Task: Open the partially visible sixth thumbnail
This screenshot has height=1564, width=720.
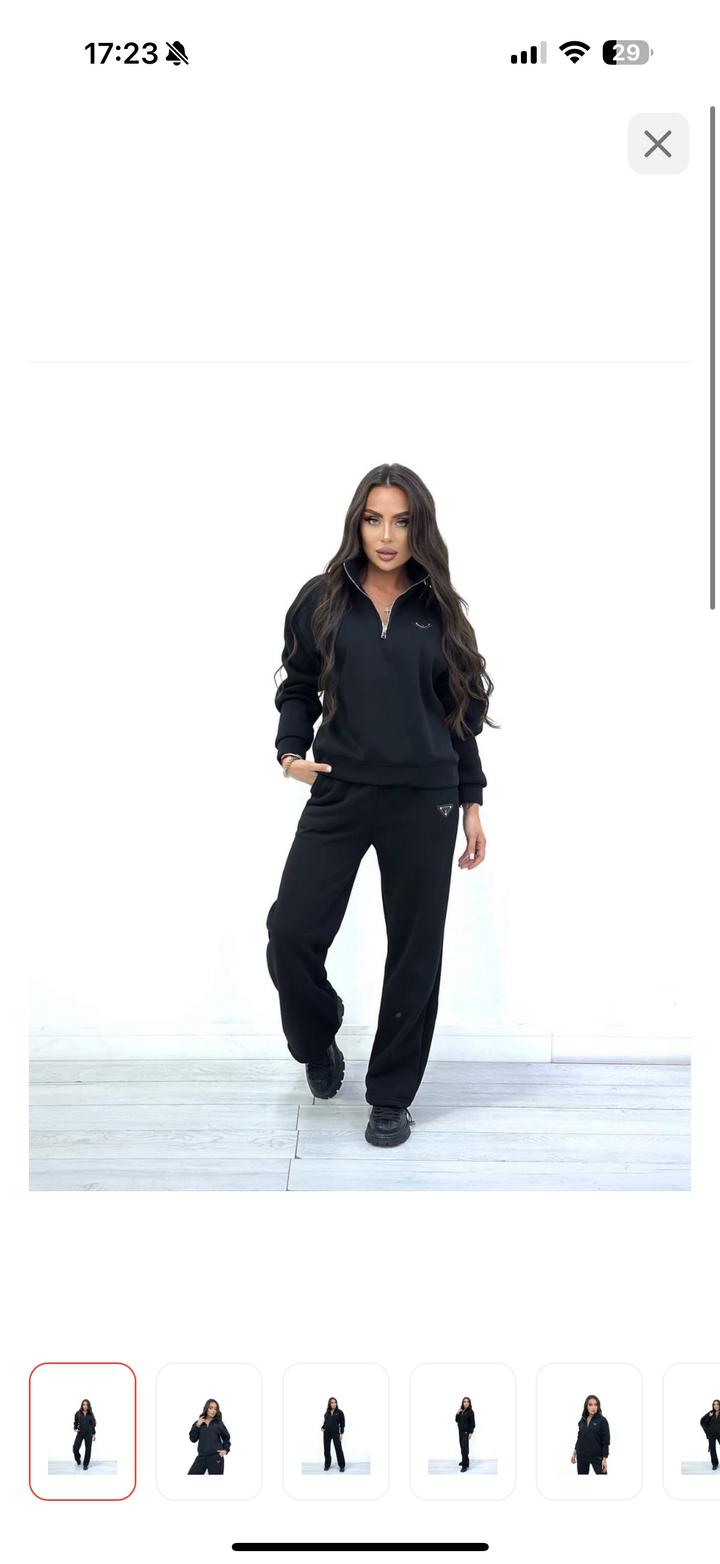Action: coord(696,1430)
